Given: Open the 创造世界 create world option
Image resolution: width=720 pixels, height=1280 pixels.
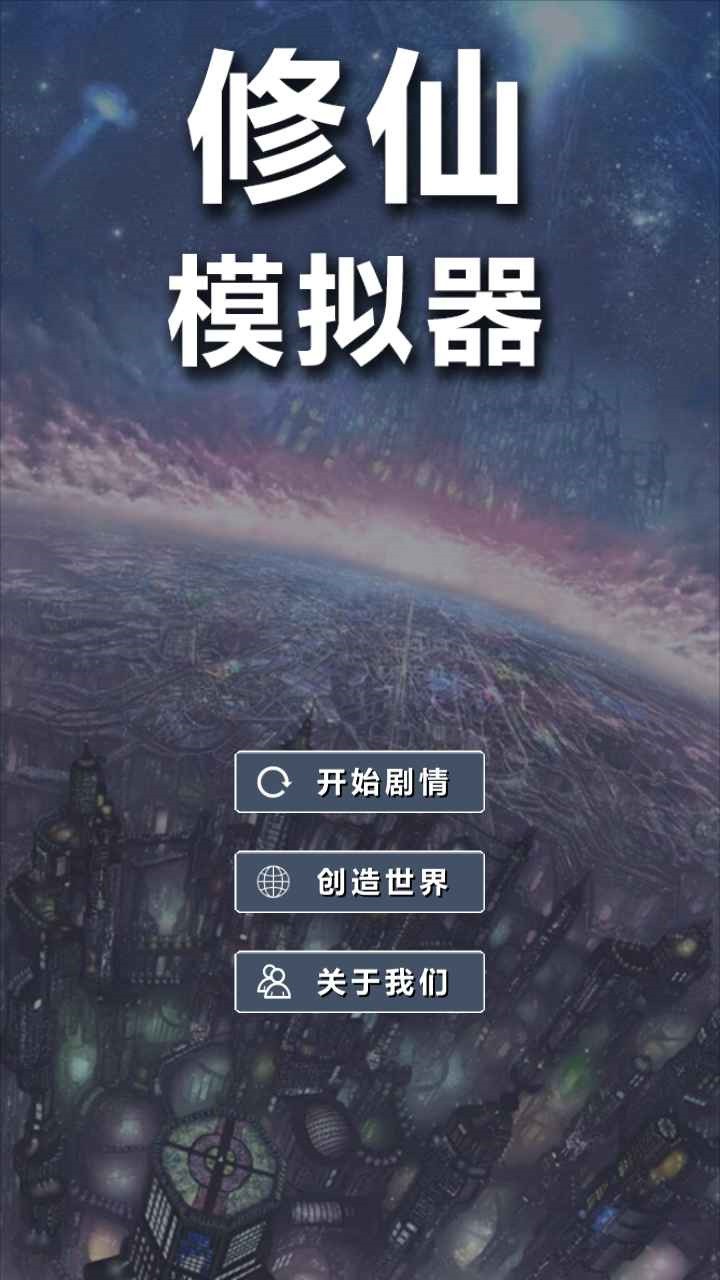Looking at the screenshot, I should (x=360, y=882).
